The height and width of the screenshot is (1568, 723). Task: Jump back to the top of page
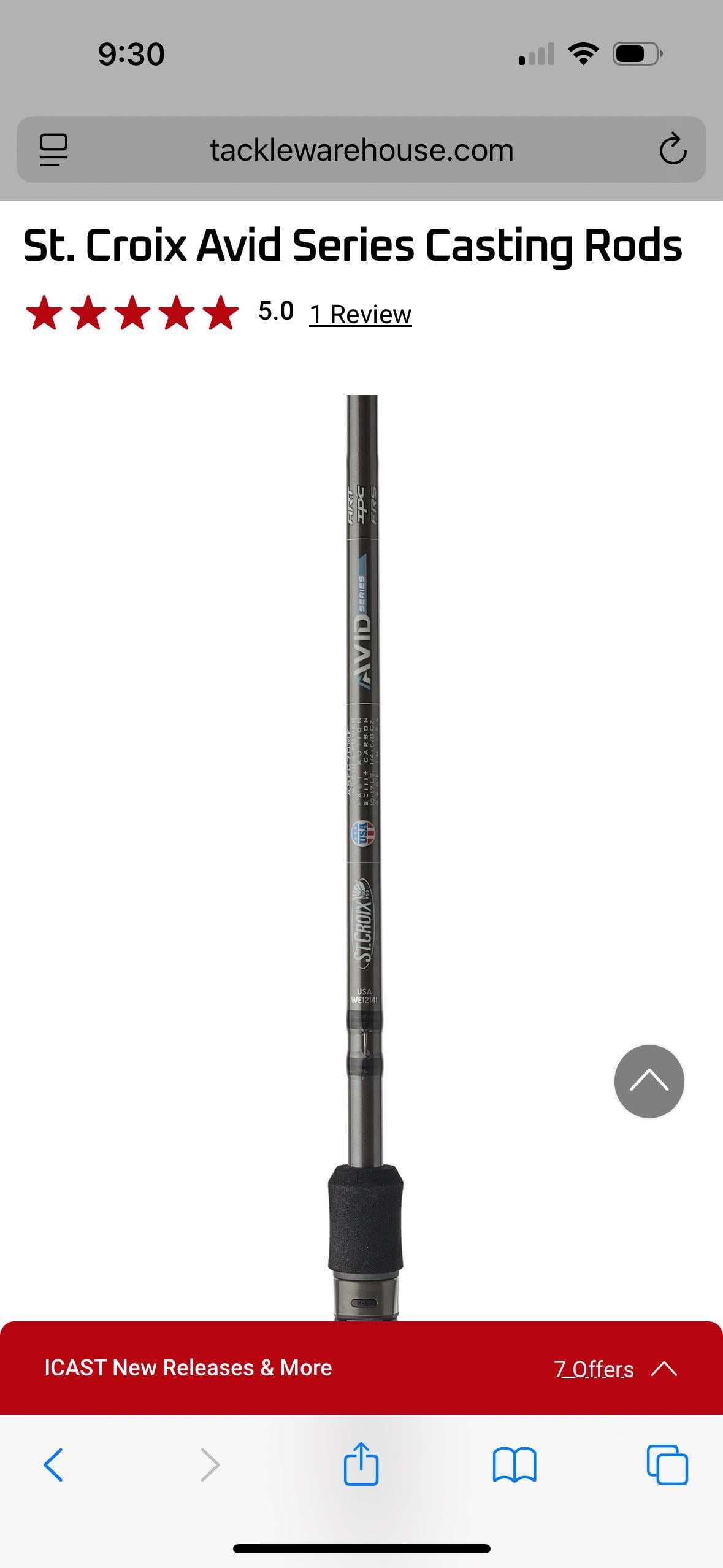pyautogui.click(x=649, y=1081)
